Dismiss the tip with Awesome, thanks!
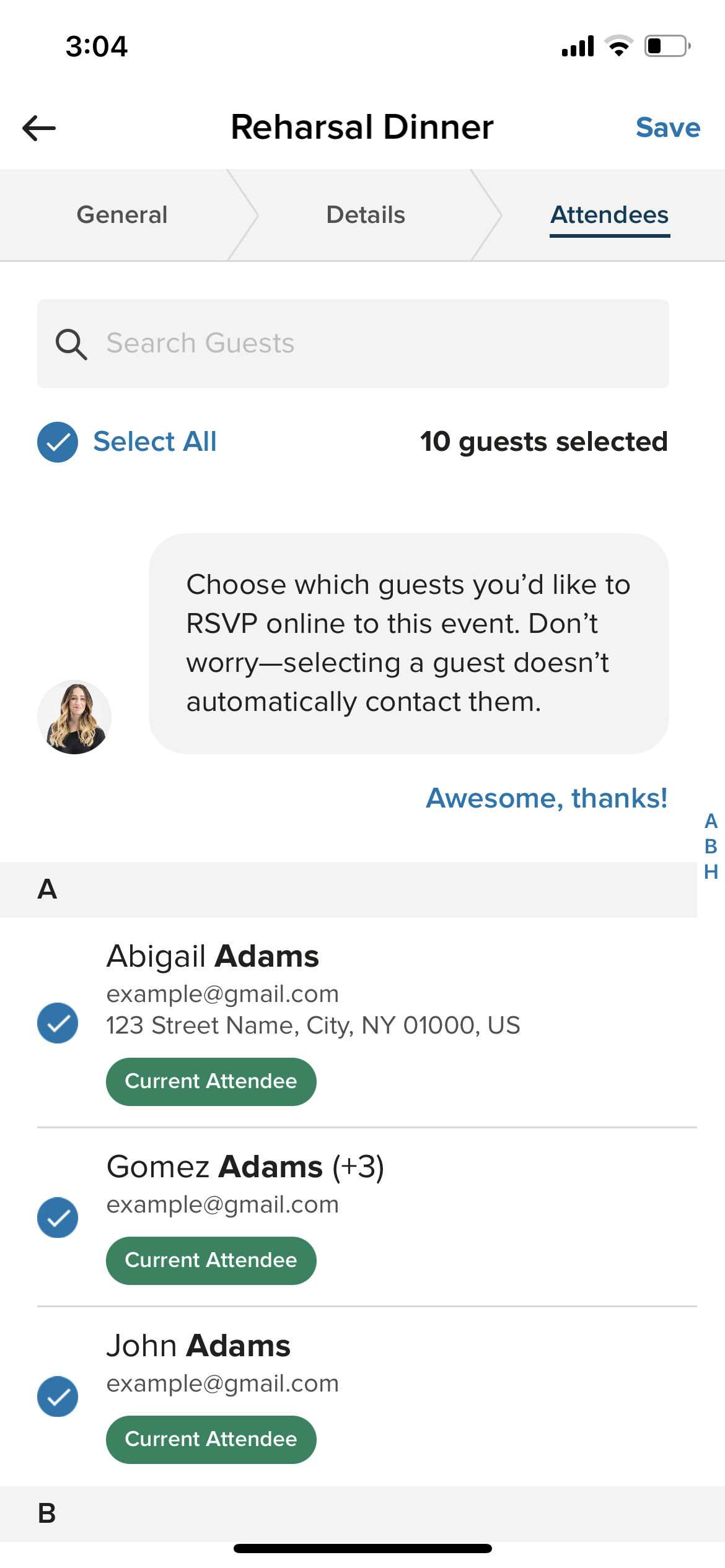Image resolution: width=725 pixels, height=1568 pixels. pos(546,798)
